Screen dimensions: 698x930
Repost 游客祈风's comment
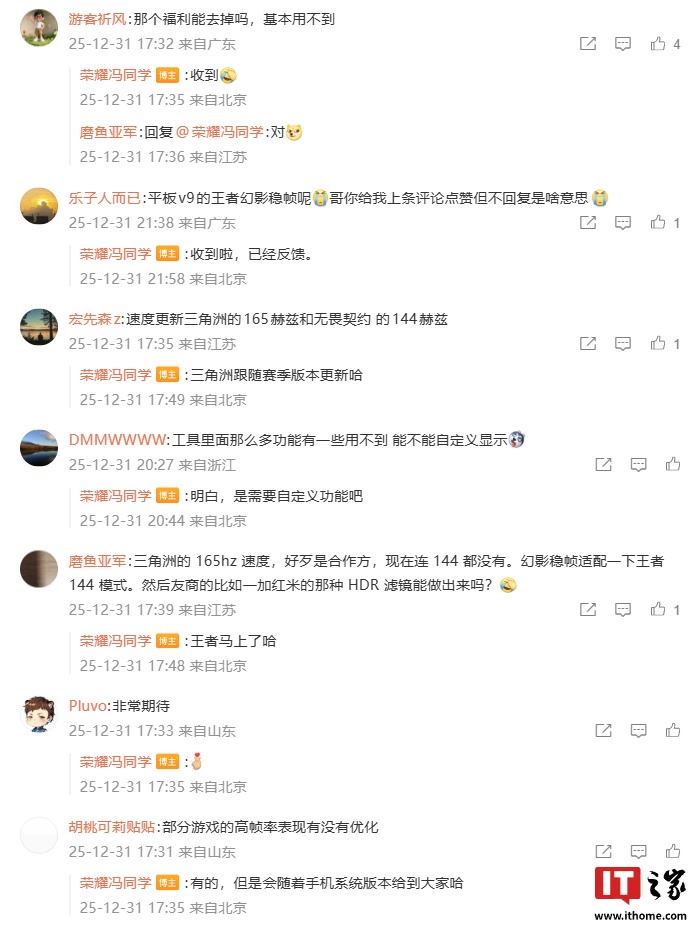coord(588,44)
